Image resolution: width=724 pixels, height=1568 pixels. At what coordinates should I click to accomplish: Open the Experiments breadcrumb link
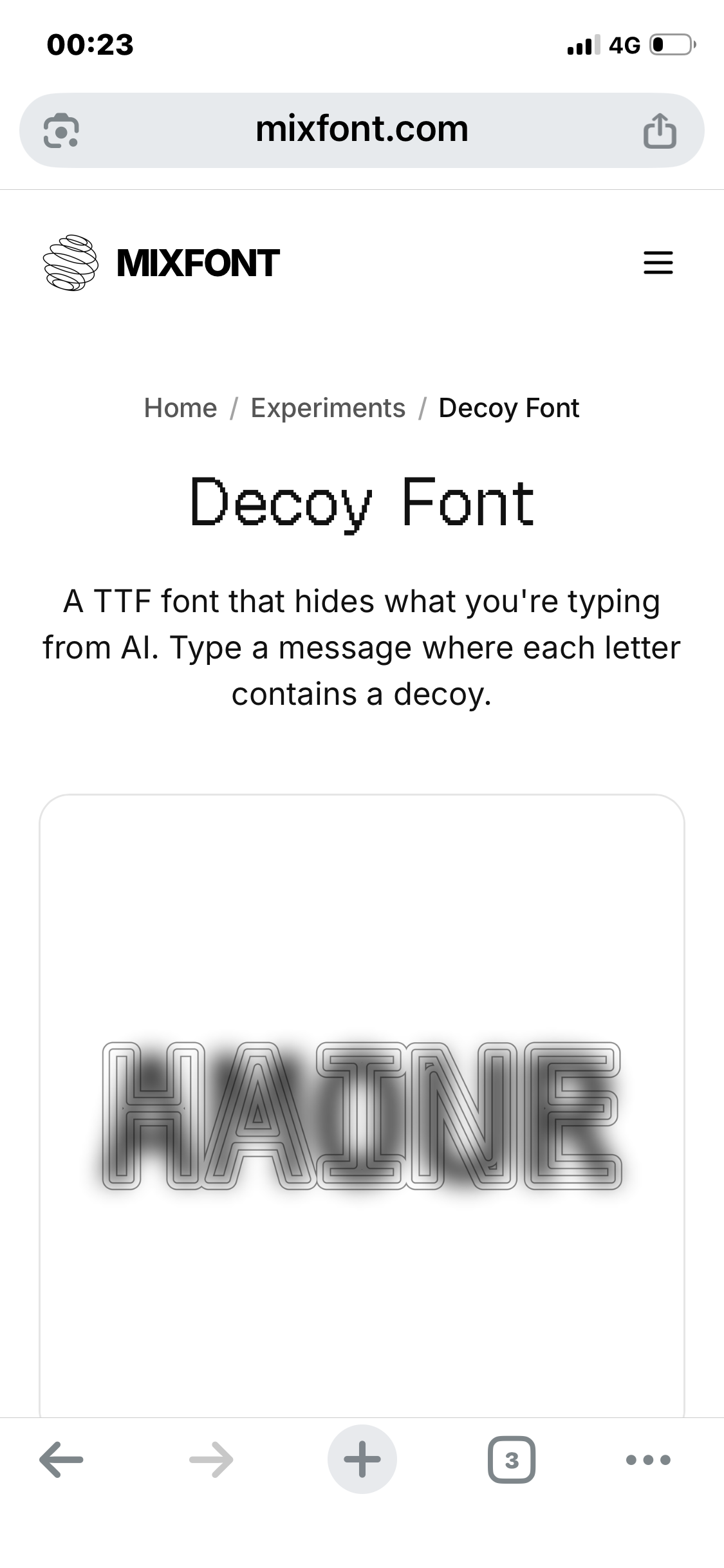click(328, 408)
